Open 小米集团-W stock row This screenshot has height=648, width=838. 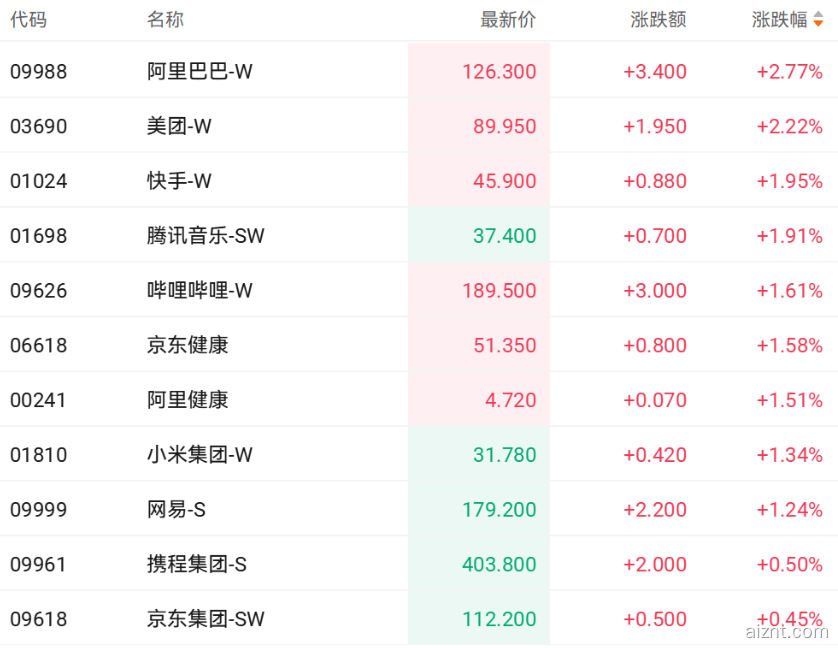click(199, 455)
